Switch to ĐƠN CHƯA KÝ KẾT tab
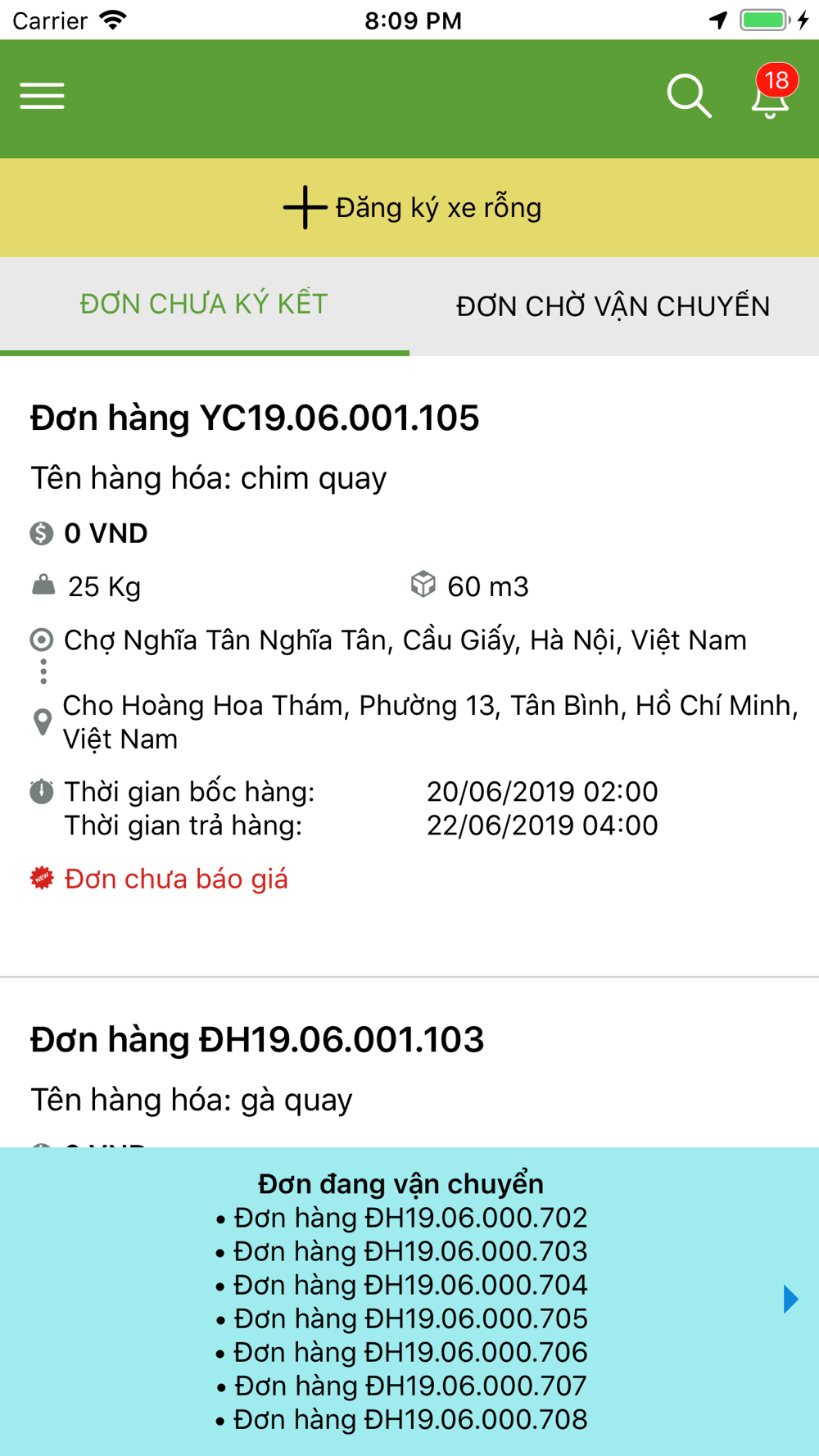Screen dimensions: 819x1456 [204, 305]
